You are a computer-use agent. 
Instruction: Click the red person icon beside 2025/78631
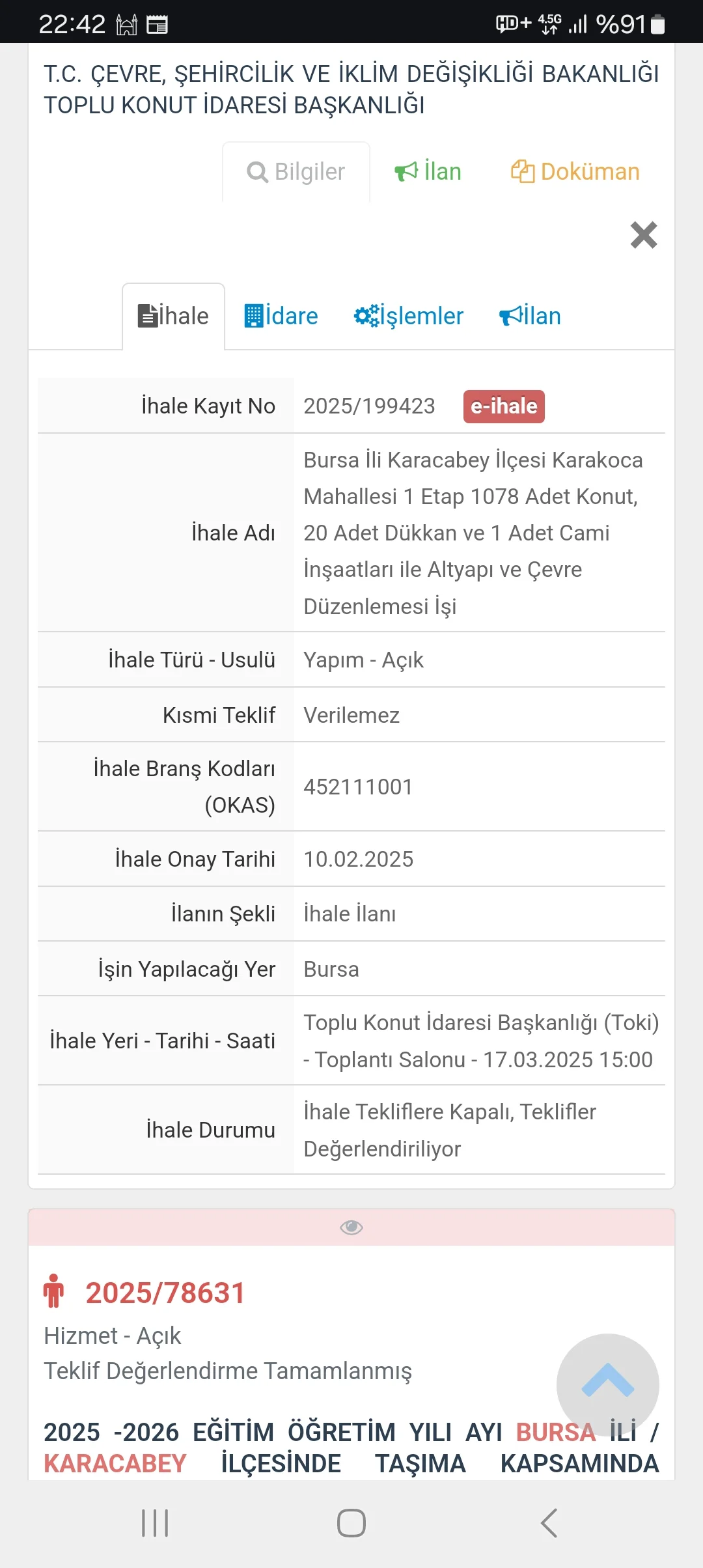pos(54,1291)
